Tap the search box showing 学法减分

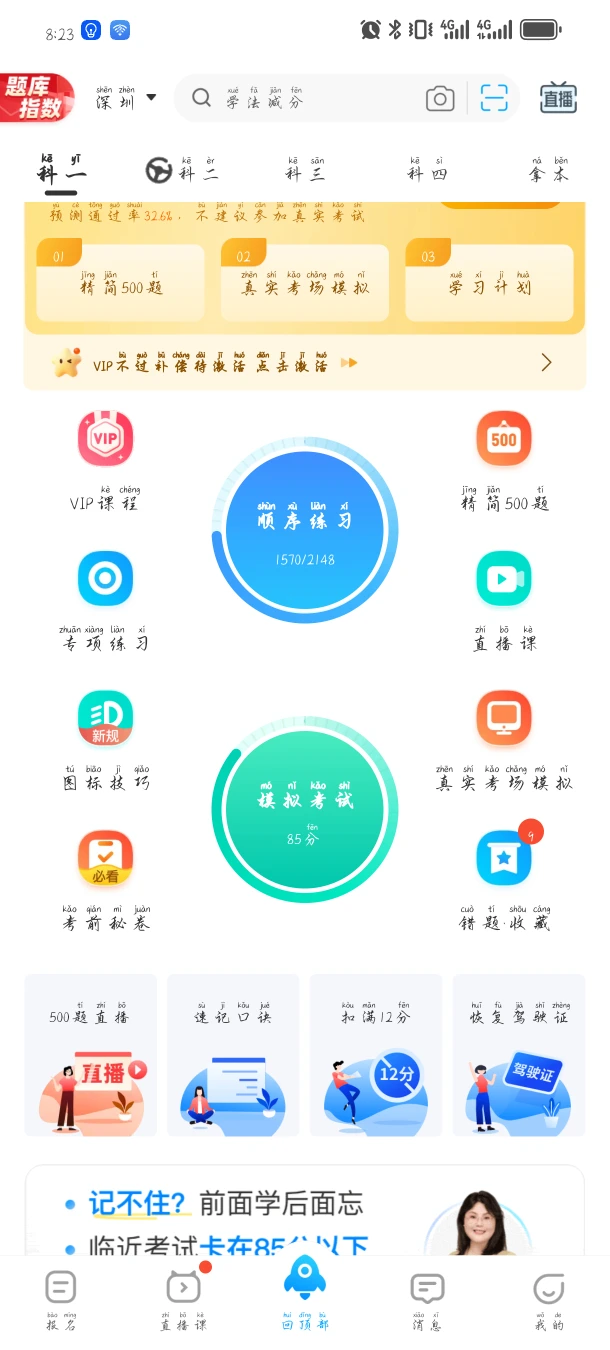[300, 98]
